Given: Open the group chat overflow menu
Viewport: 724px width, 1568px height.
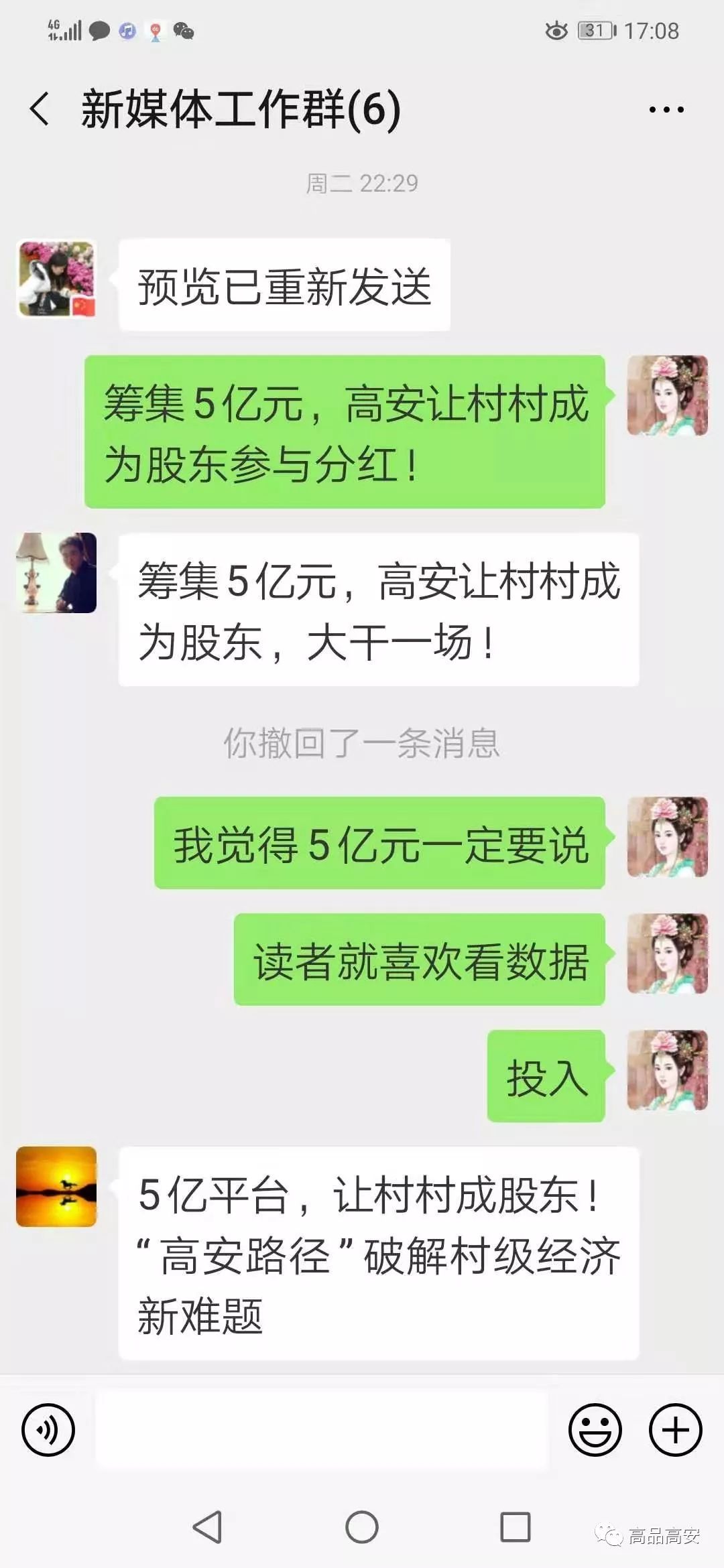Looking at the screenshot, I should point(666,109).
